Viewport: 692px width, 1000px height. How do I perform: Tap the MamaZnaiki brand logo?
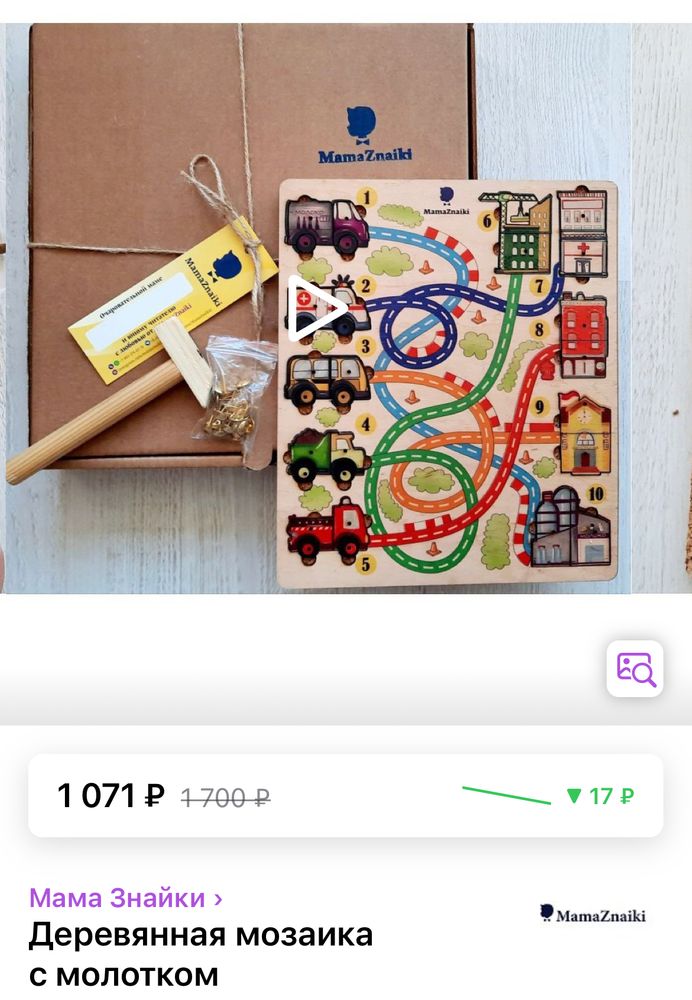point(593,914)
